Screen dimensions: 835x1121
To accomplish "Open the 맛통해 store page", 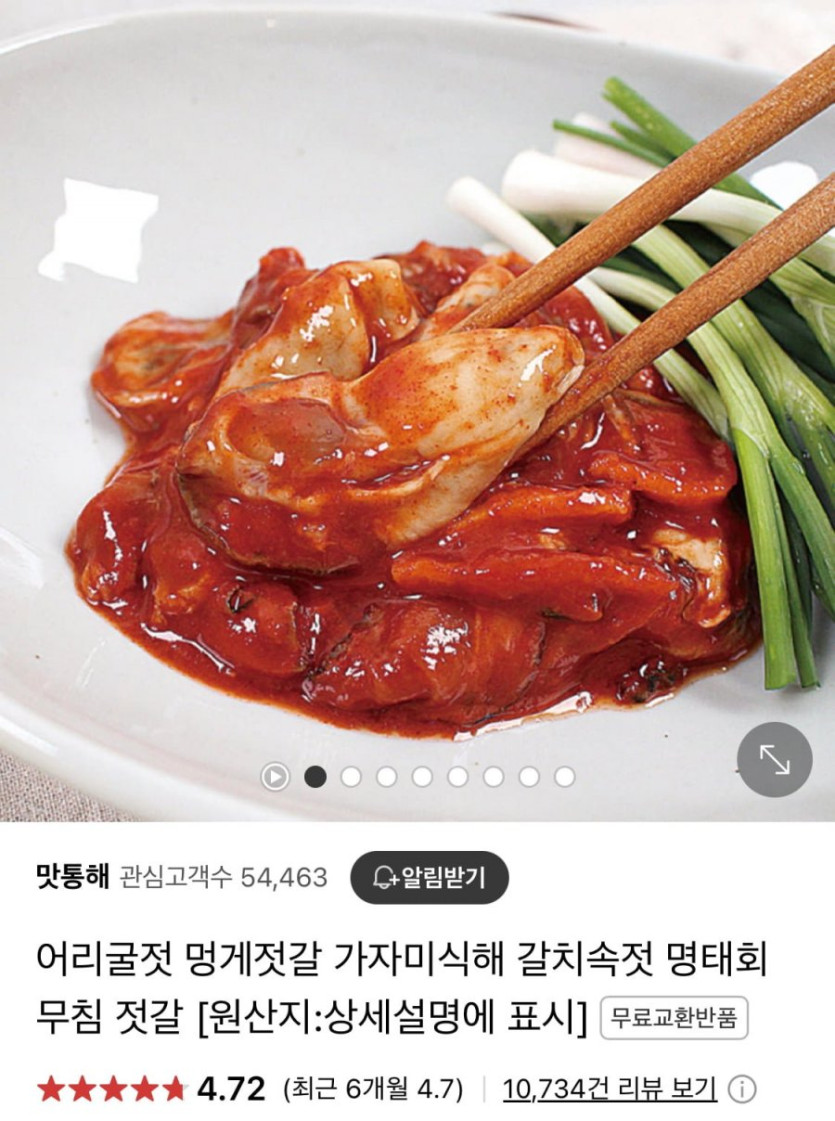I will pyautogui.click(x=72, y=877).
